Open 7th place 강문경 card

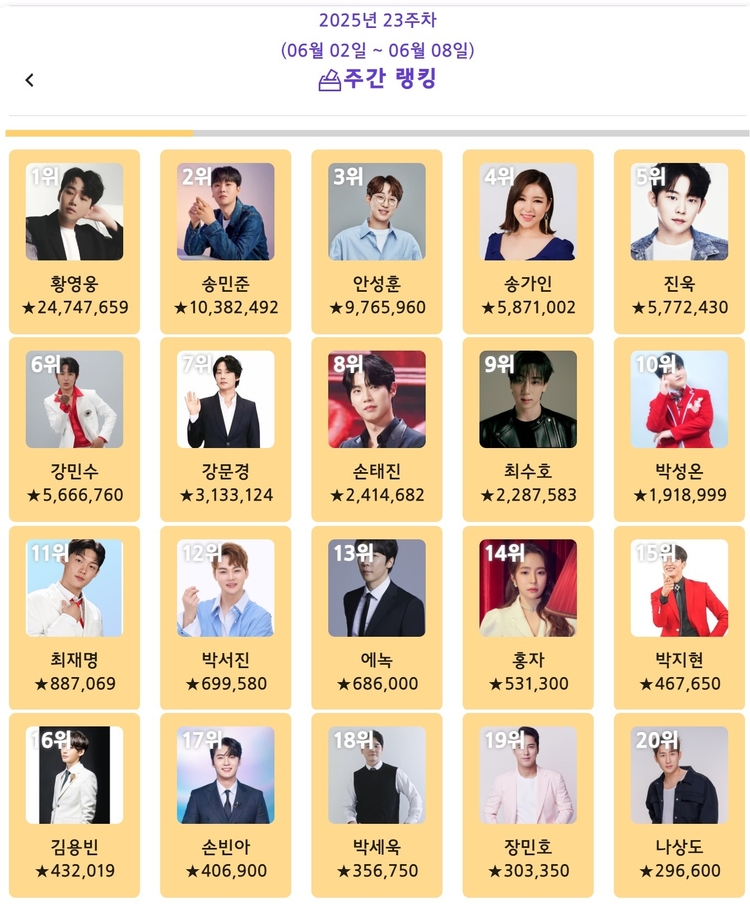click(x=225, y=428)
